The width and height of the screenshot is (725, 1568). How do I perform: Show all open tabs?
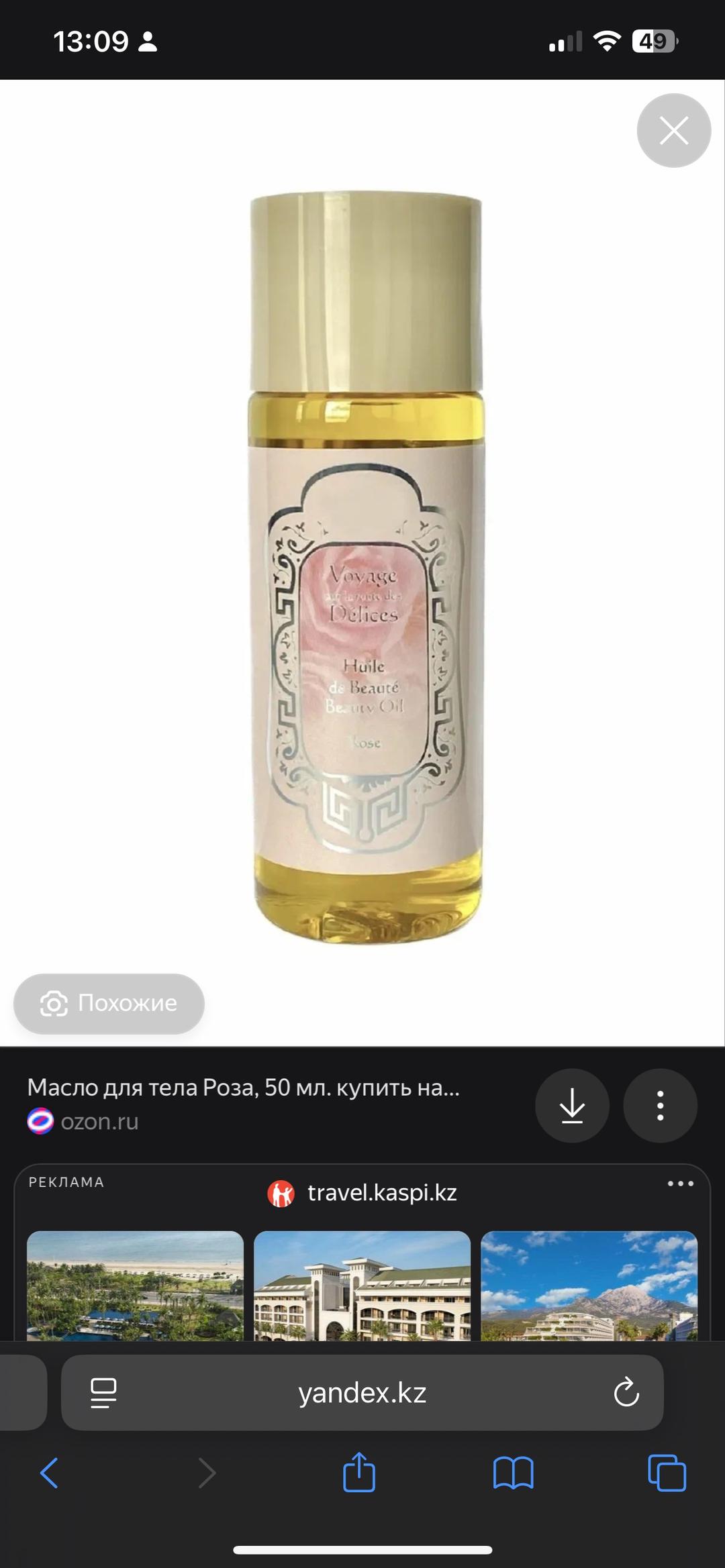click(x=667, y=1473)
